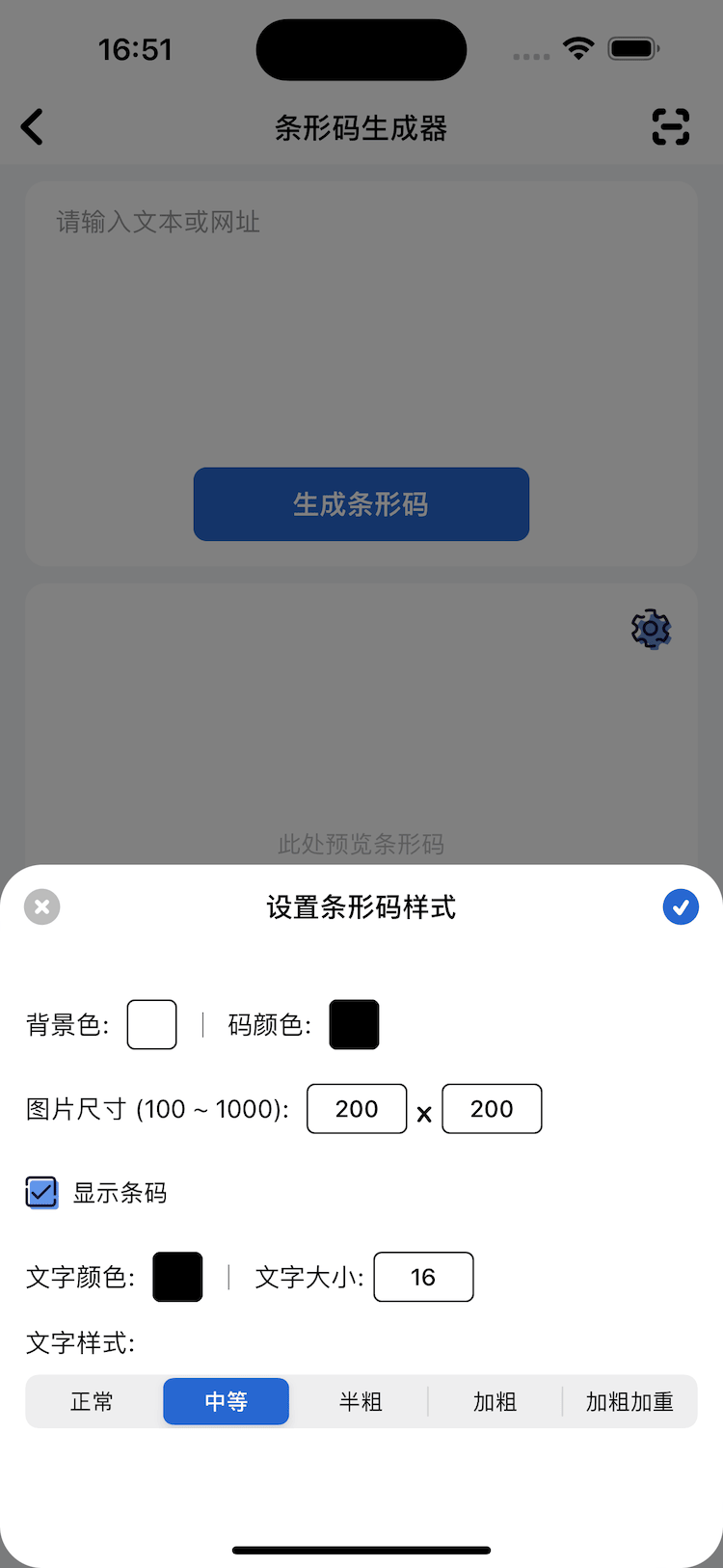Edit the image height field

point(492,1109)
